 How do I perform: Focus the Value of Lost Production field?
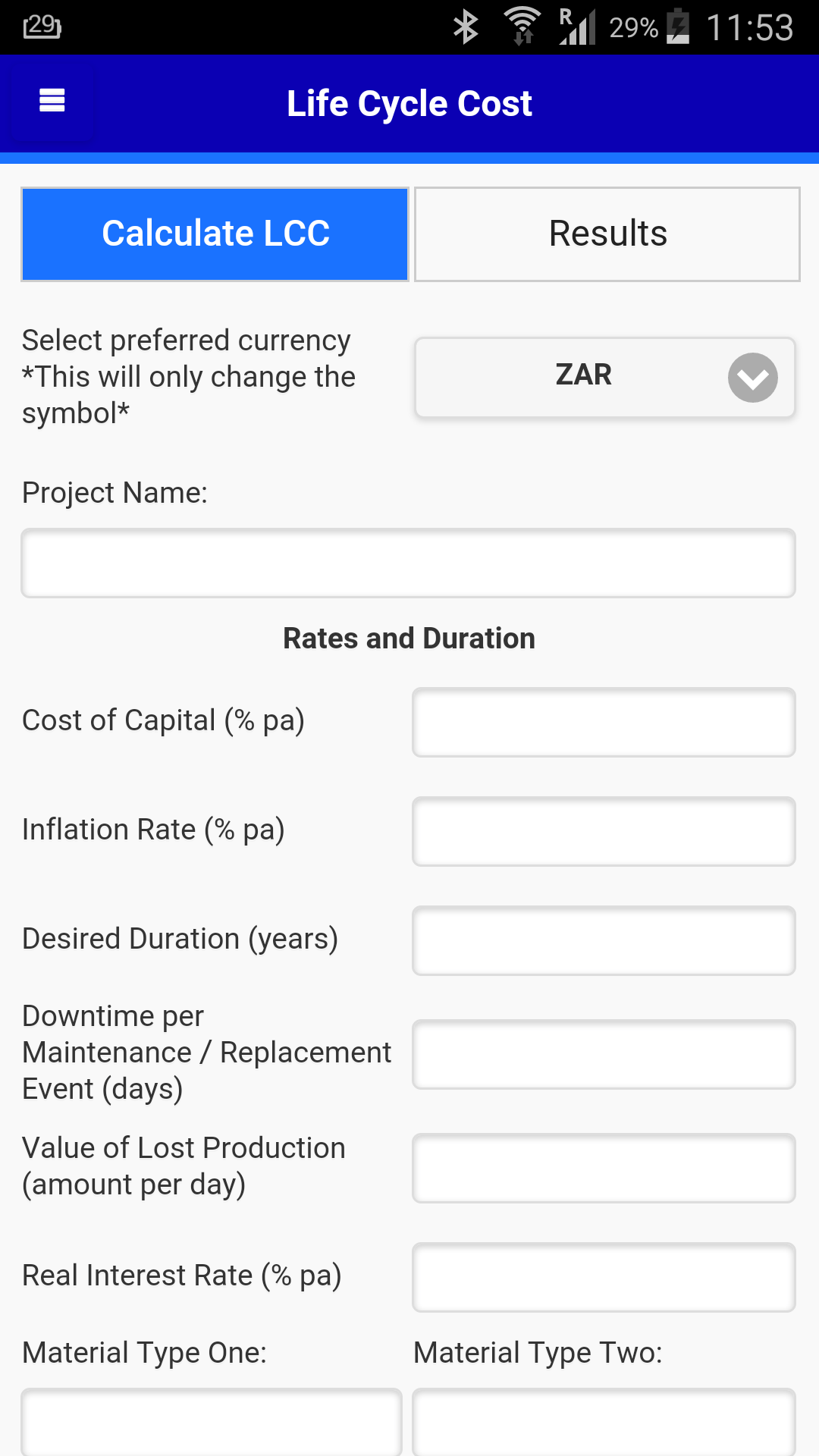[x=604, y=1169]
